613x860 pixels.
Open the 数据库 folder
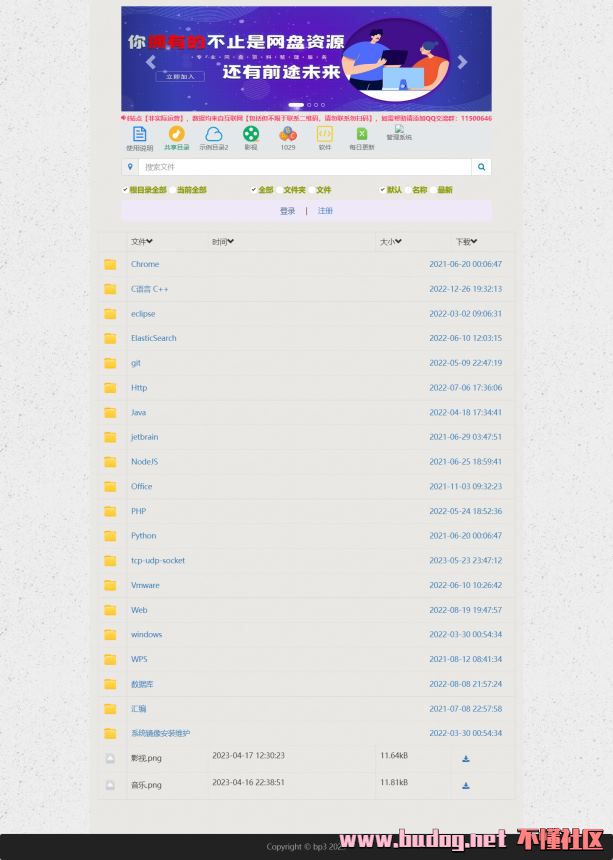[x=142, y=684]
